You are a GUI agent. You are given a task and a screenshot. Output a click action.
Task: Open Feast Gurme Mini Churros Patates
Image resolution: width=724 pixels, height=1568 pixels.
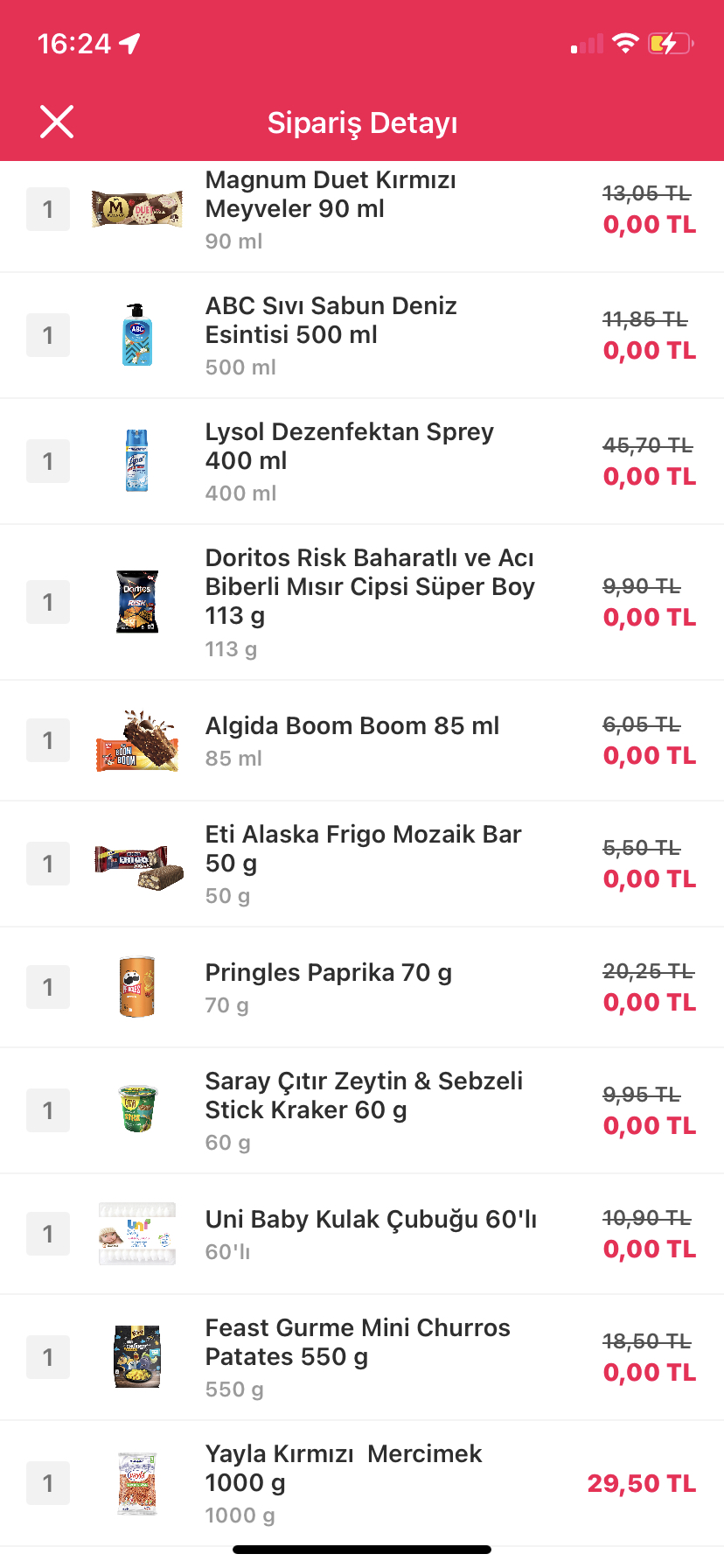(362, 1357)
